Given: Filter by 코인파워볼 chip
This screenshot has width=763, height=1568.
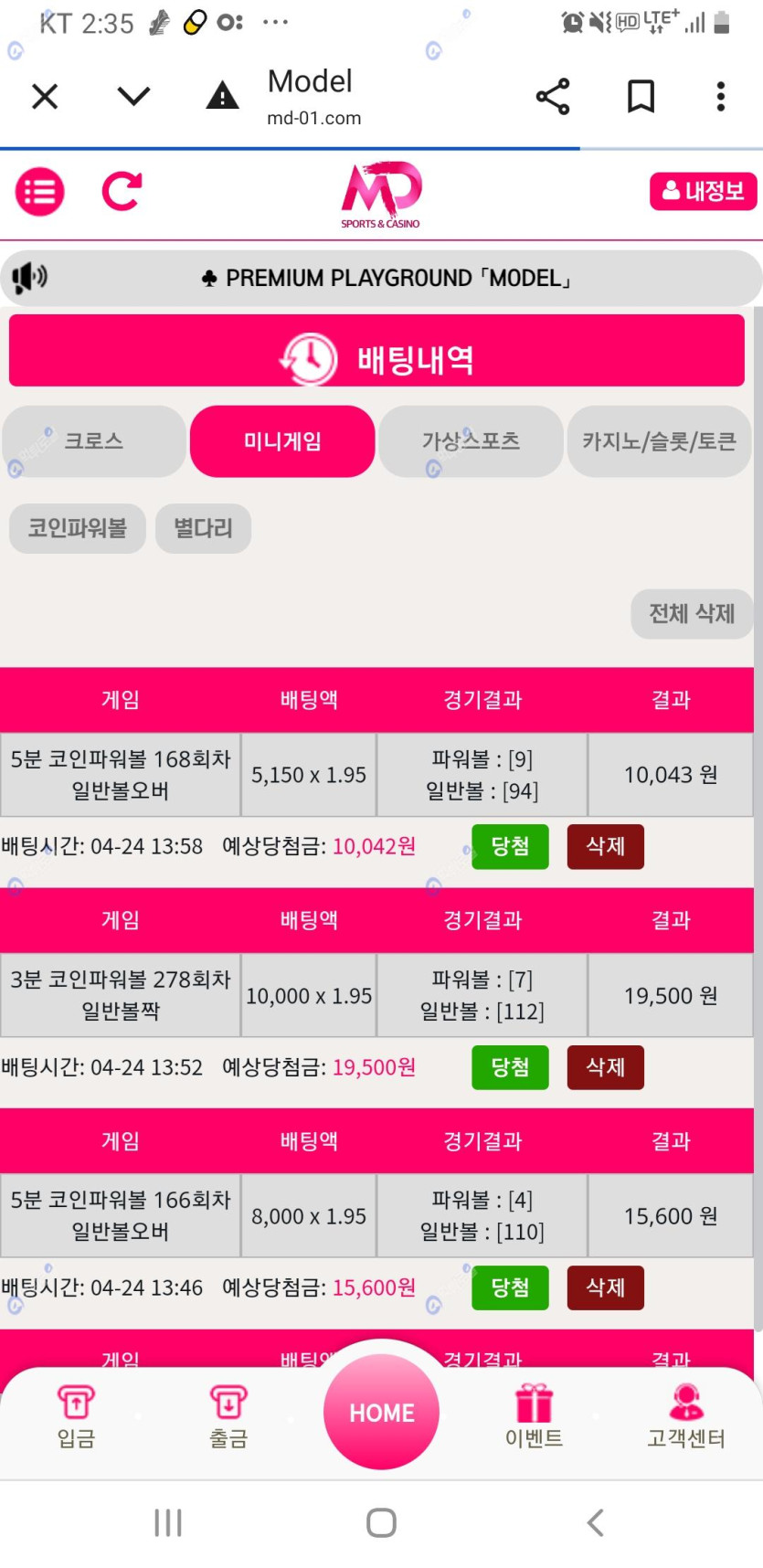Looking at the screenshot, I should point(78,528).
